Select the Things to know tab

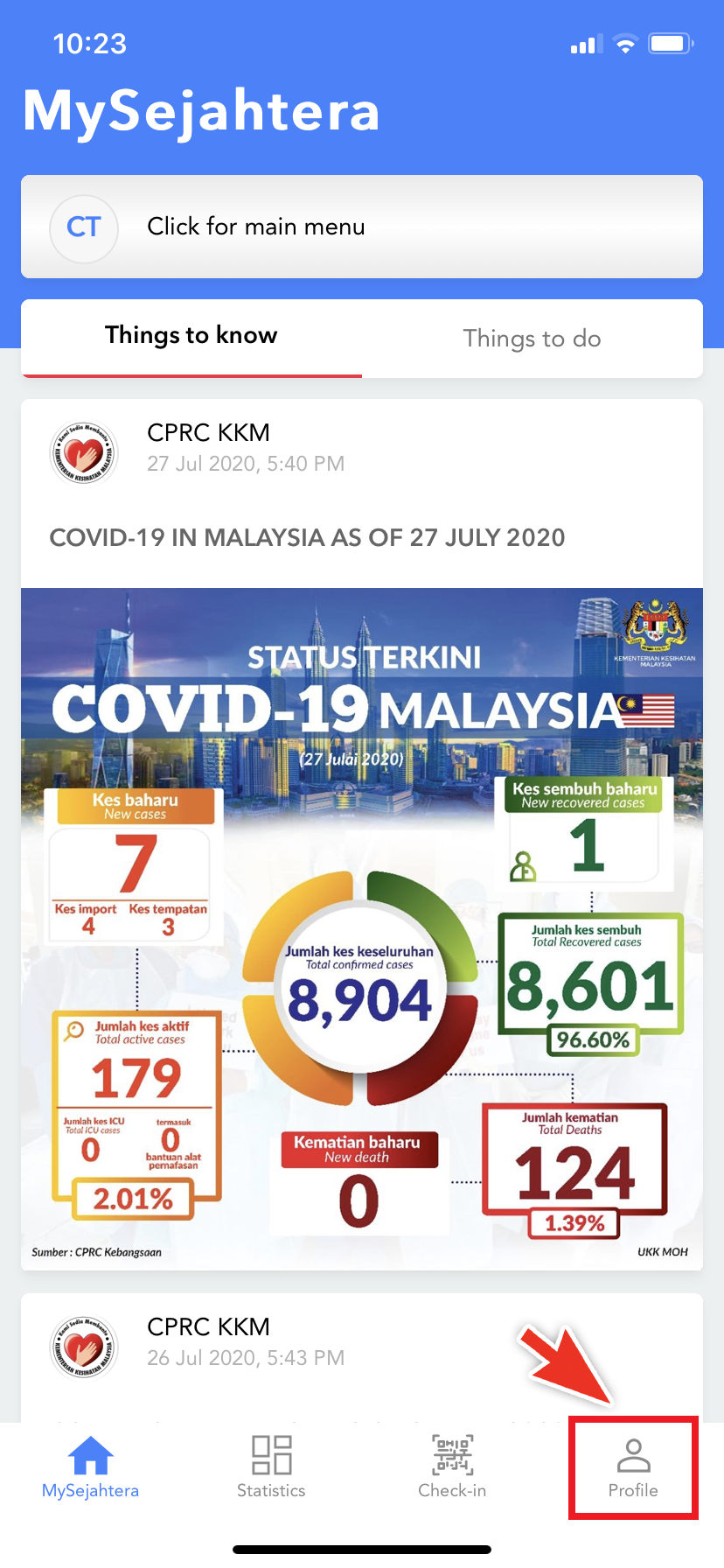[x=191, y=337]
